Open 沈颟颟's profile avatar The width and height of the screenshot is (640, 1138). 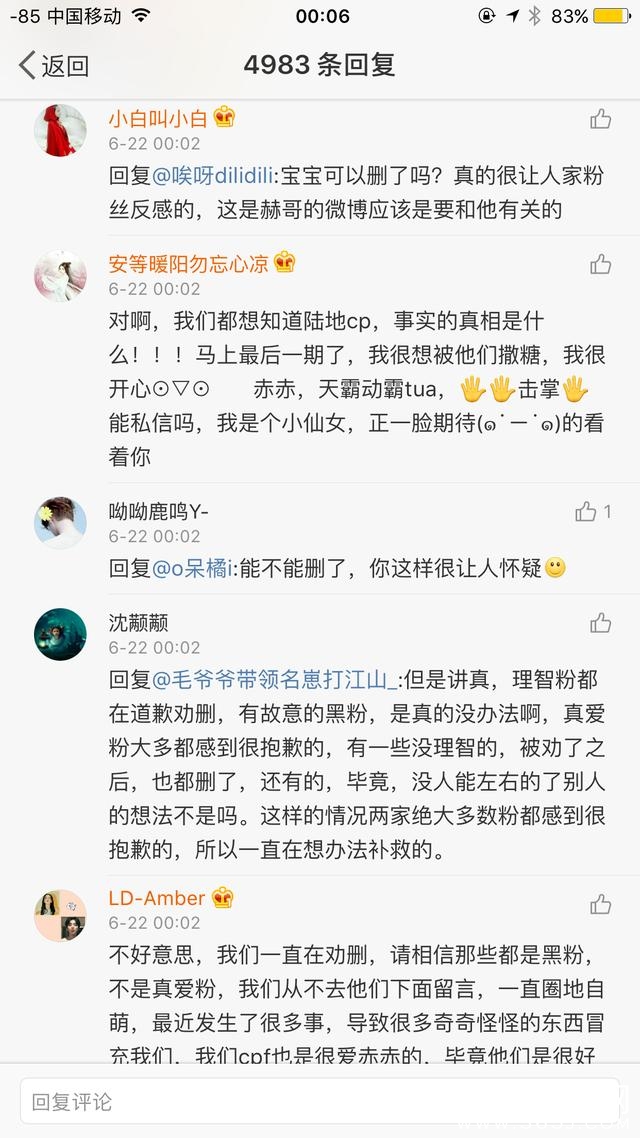pos(60,633)
